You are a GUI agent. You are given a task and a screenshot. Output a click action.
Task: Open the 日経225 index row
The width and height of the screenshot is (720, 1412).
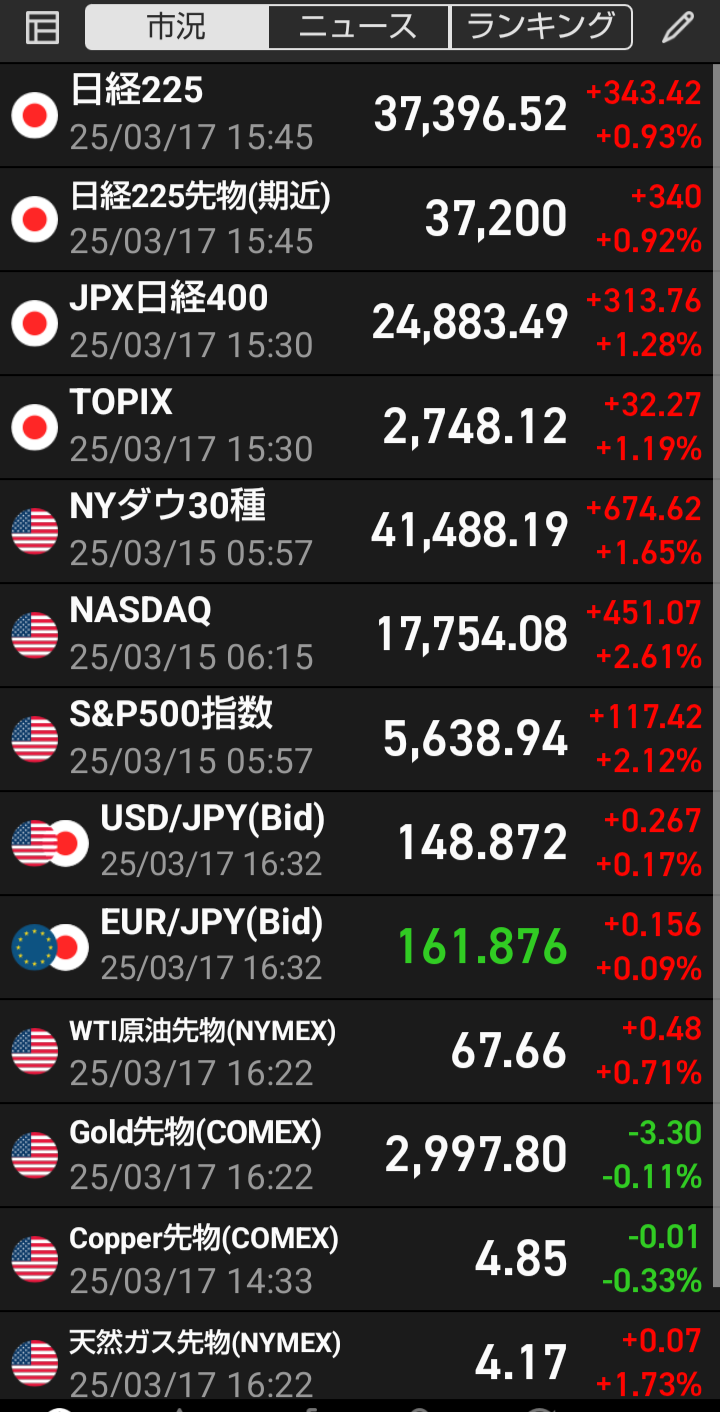[x=357, y=115]
